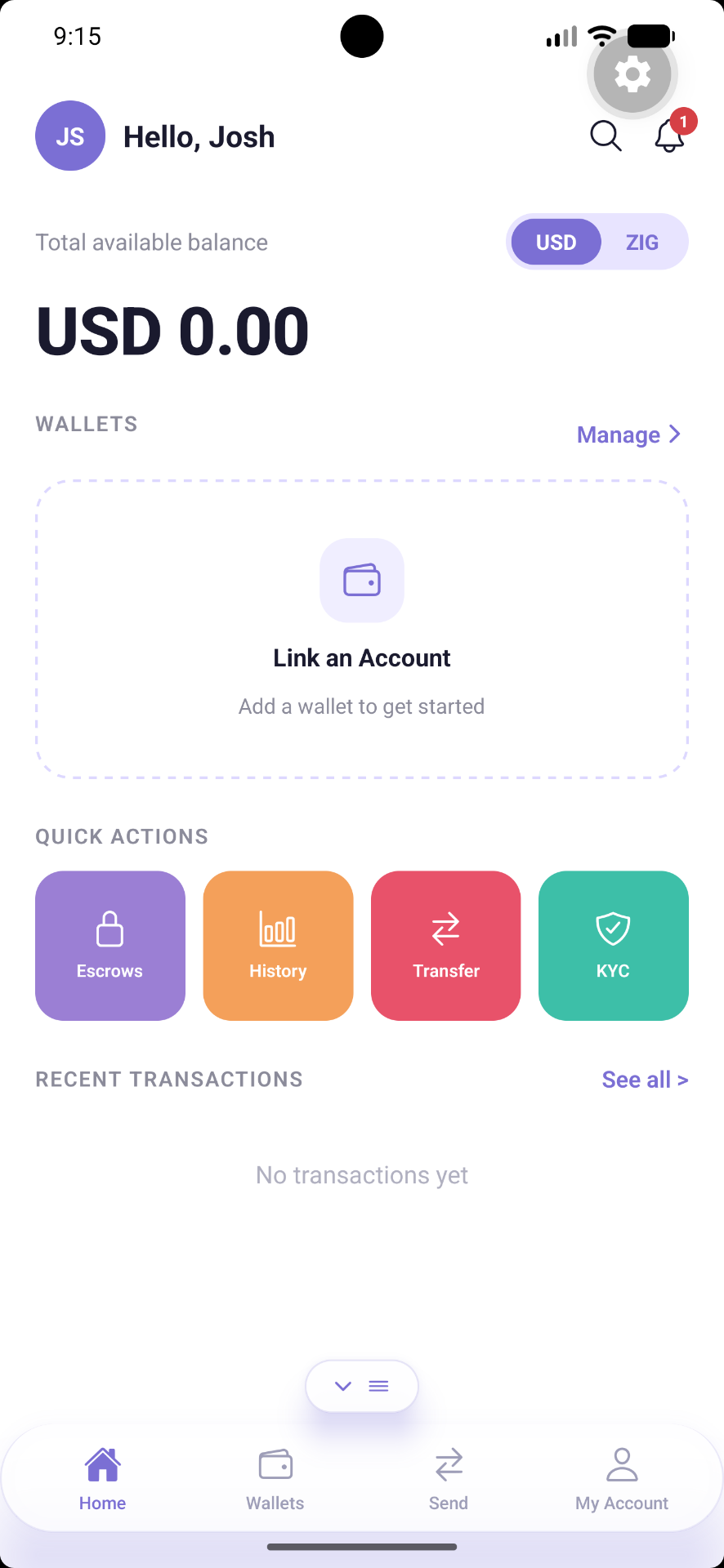Viewport: 724px width, 1568px height.
Task: Open the search icon in the header
Action: (x=605, y=136)
